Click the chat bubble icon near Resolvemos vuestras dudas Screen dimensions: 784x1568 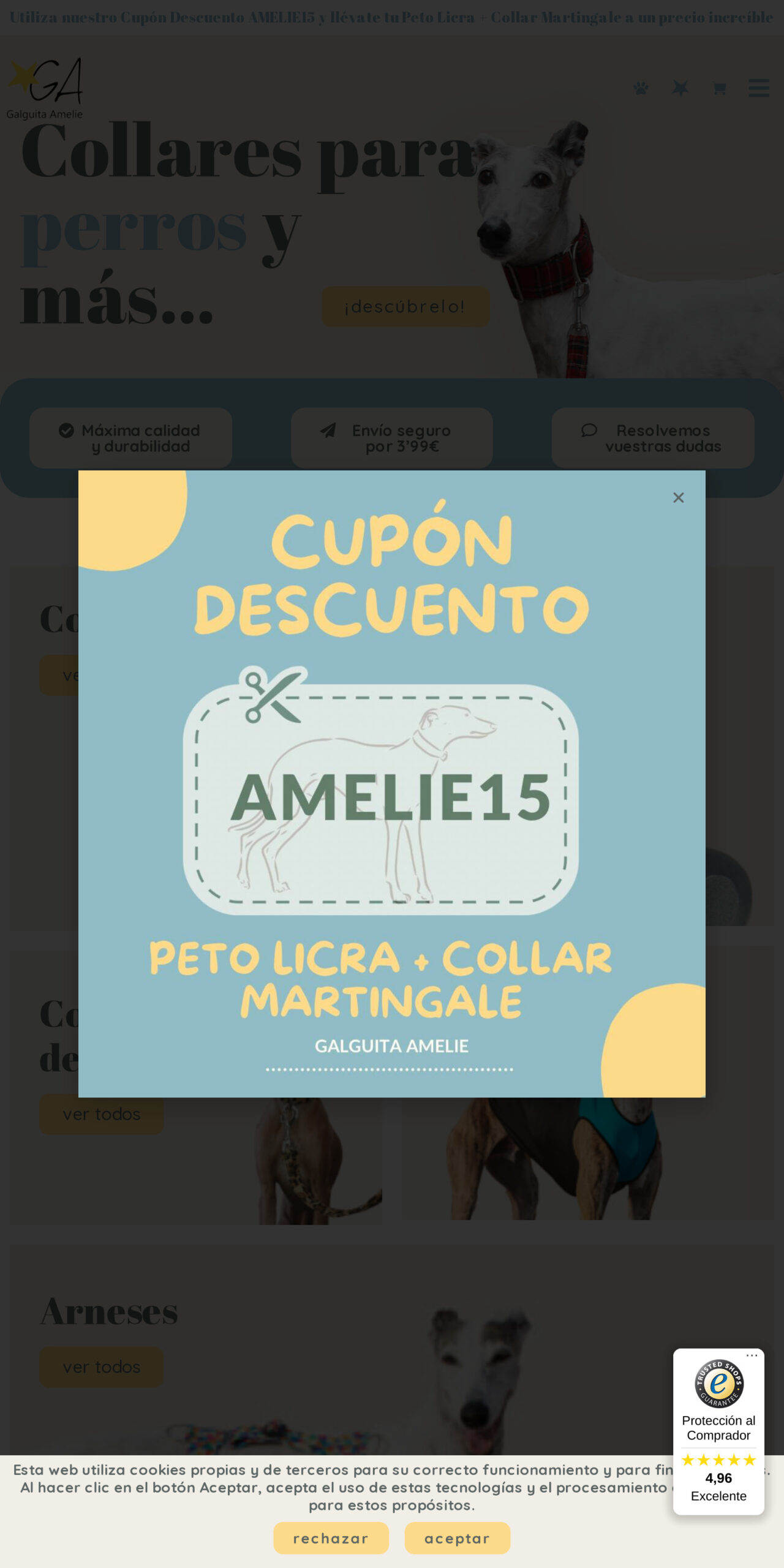point(588,430)
